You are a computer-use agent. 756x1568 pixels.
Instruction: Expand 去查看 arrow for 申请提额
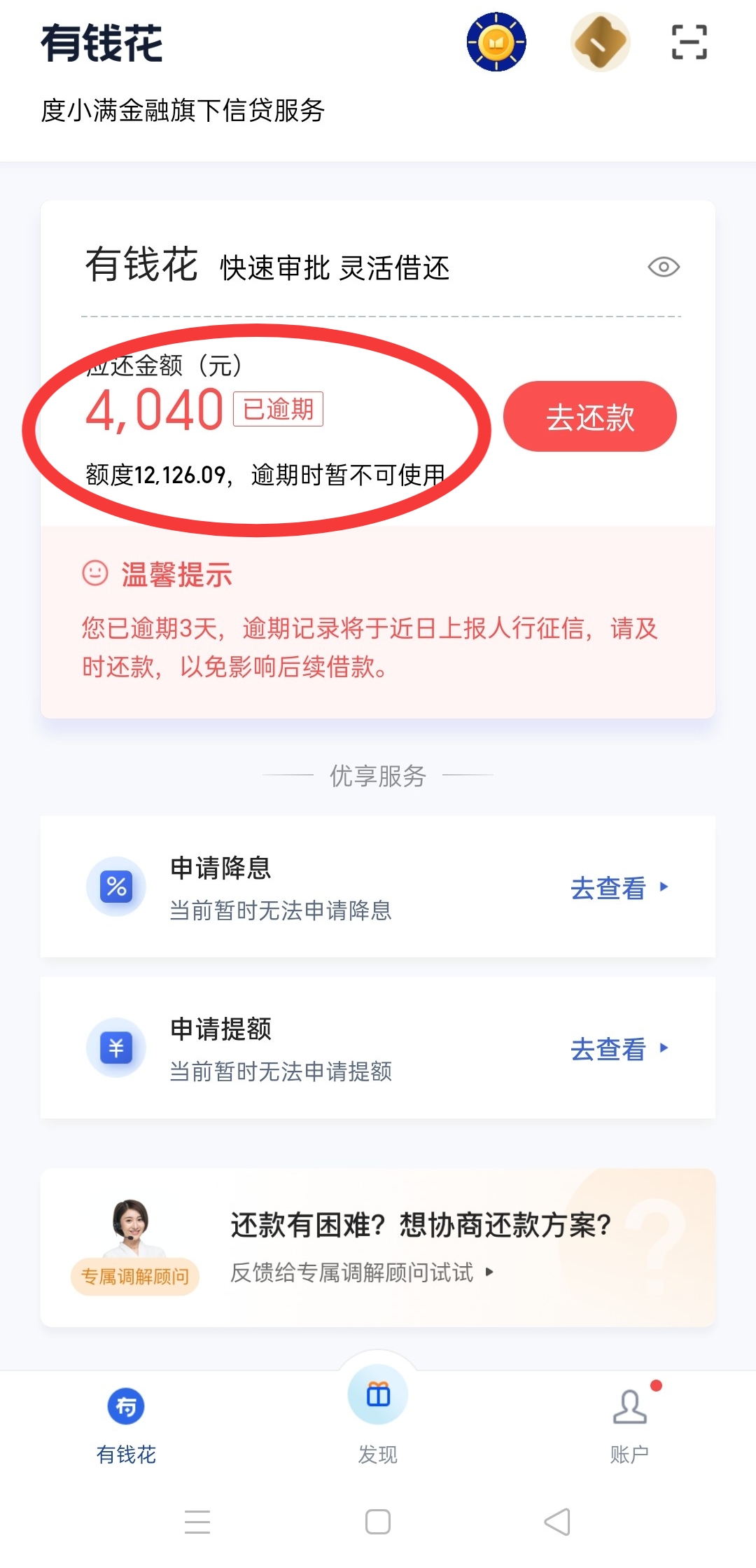tap(664, 1049)
